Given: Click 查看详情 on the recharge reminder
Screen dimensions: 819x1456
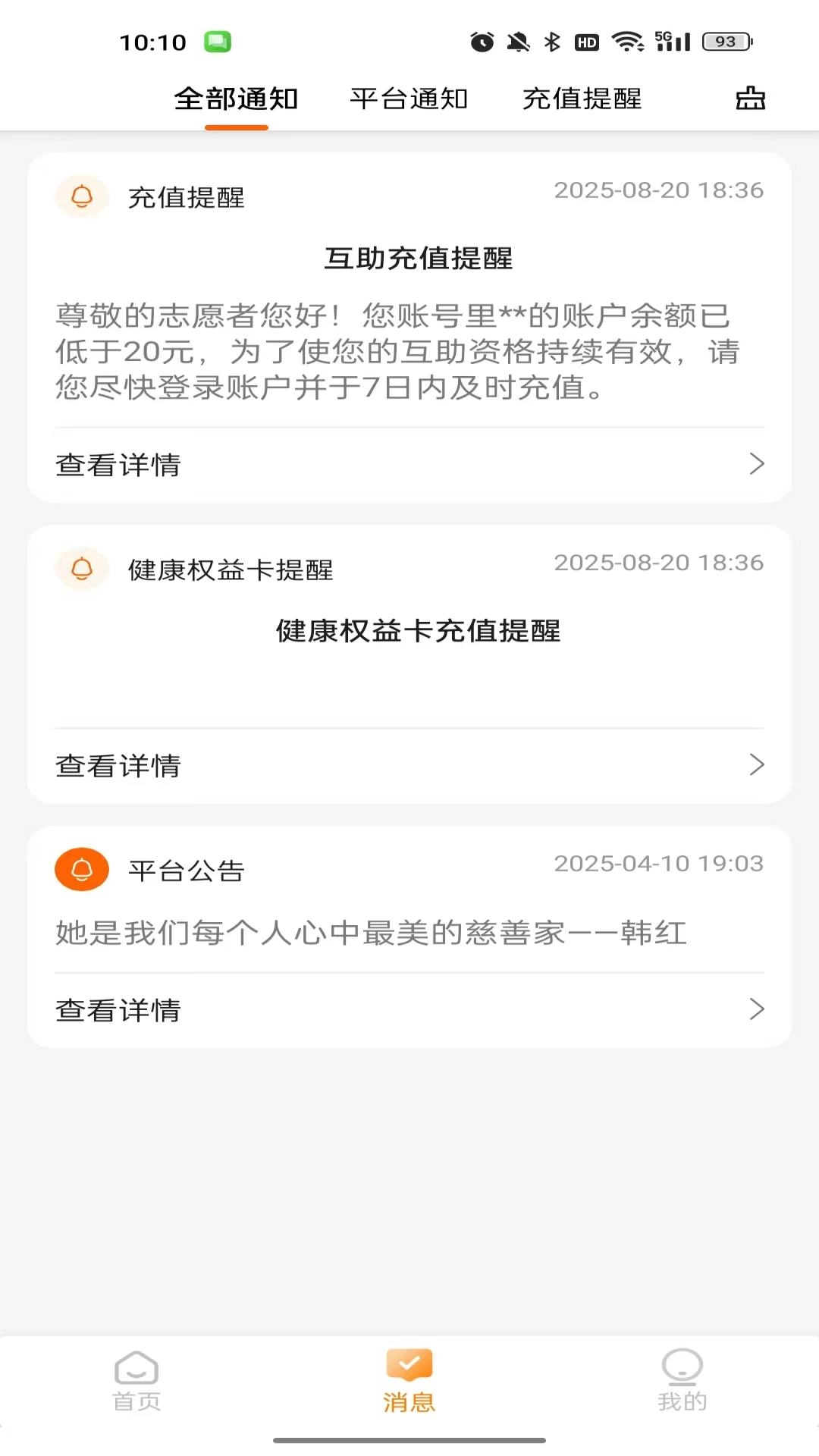Looking at the screenshot, I should pyautogui.click(x=118, y=464).
